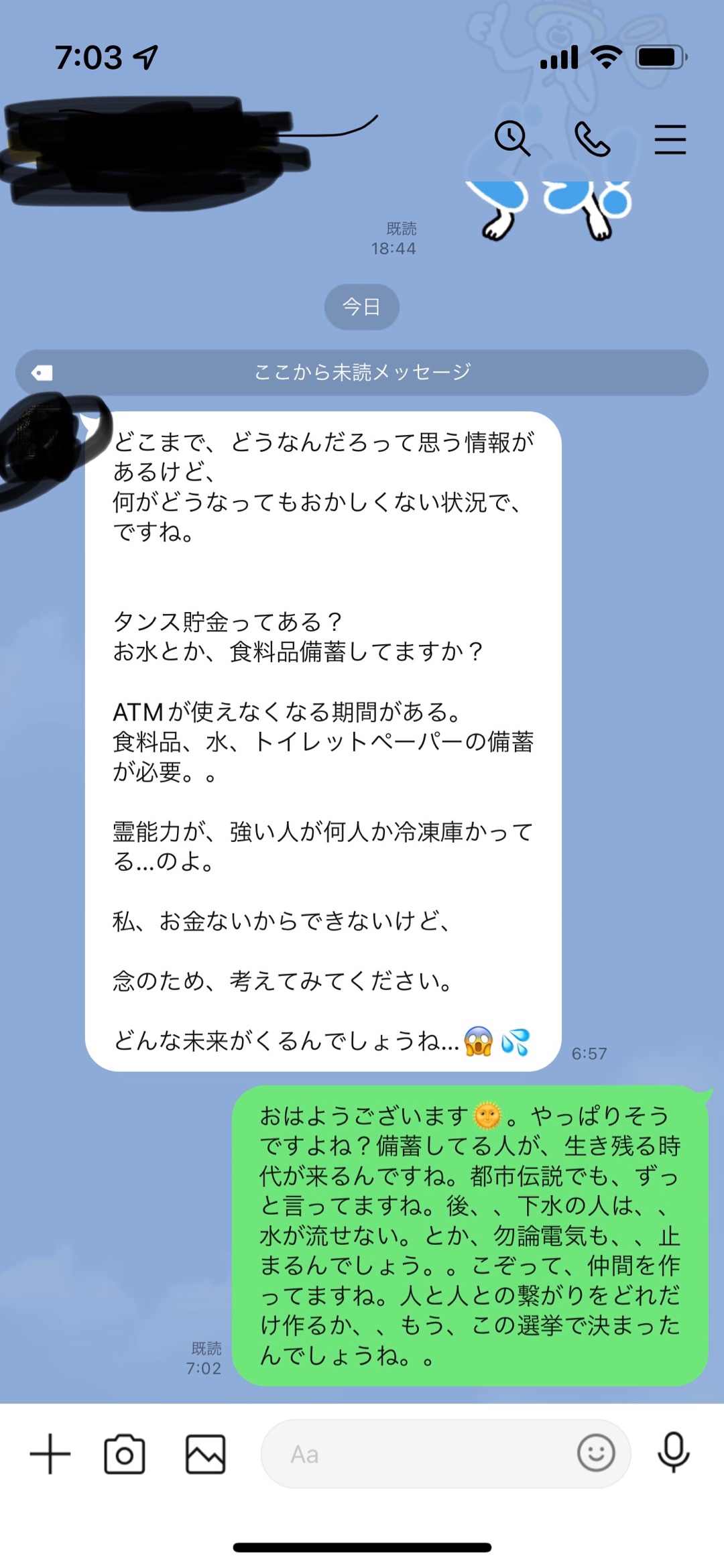Screen dimensions: 724x1568
Task: Focus the Aa message input field
Action: point(416,1453)
